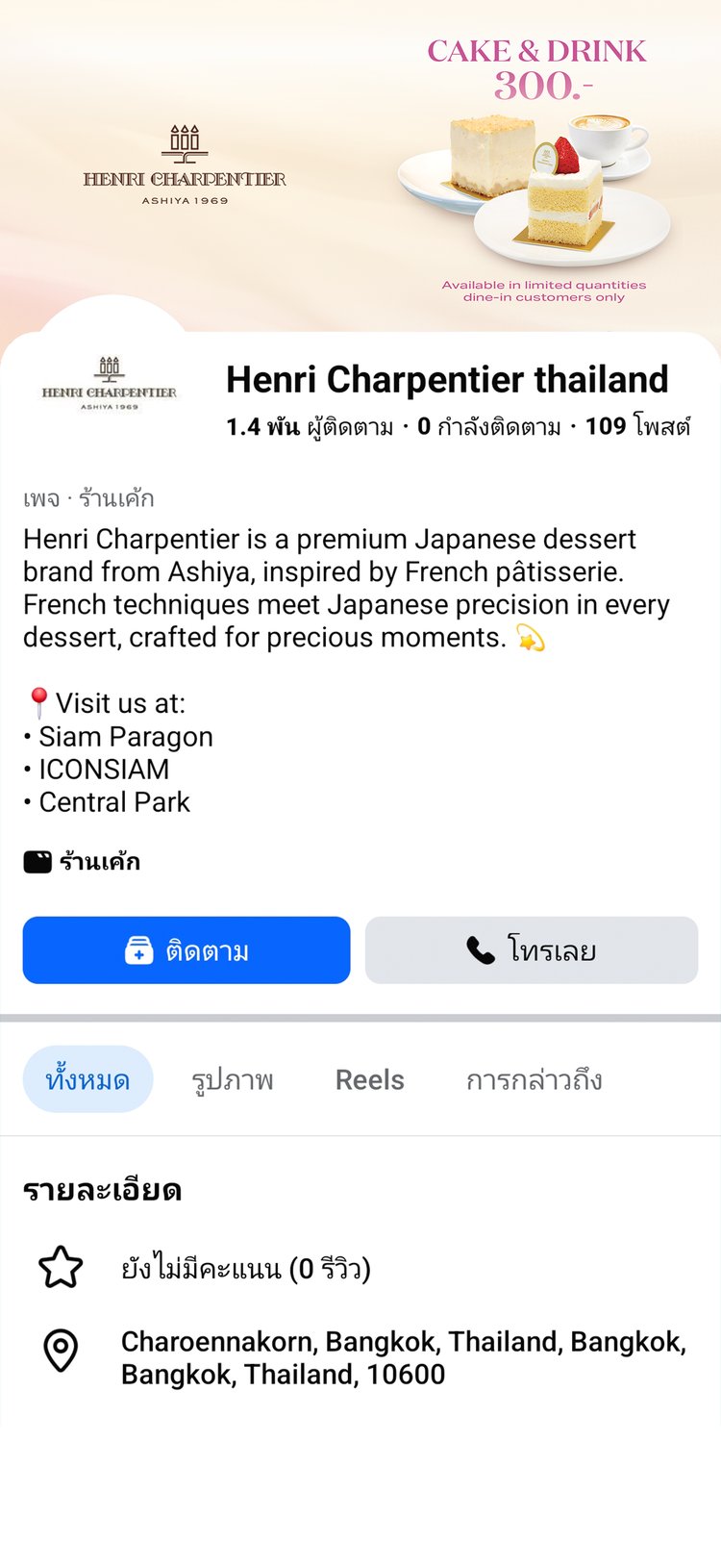The width and height of the screenshot is (721, 1568).
Task: Switch to the รูปภาพ tab
Action: (x=233, y=1079)
